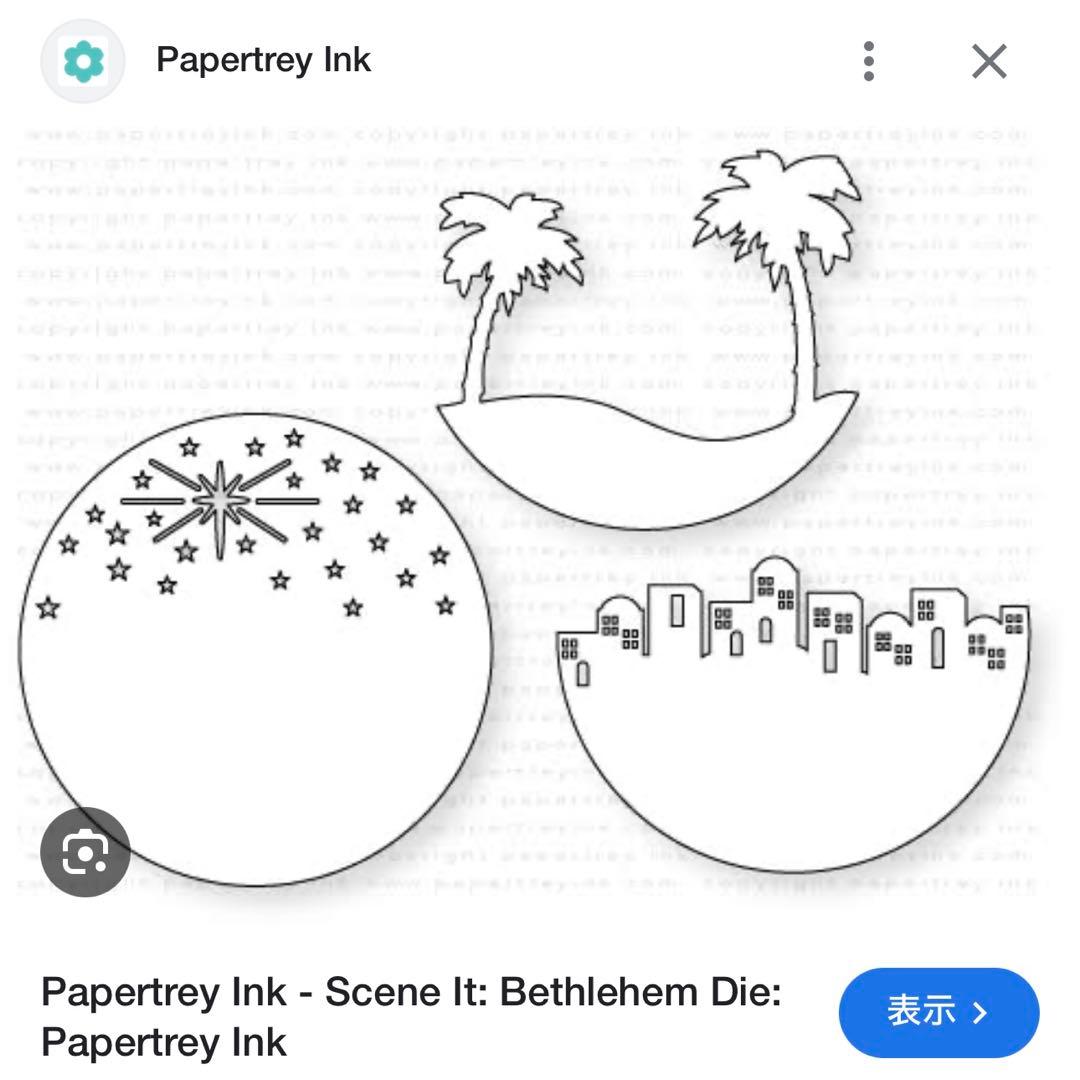This screenshot has width=1080, height=1080.
Task: Close the image preview panel
Action: click(x=988, y=62)
